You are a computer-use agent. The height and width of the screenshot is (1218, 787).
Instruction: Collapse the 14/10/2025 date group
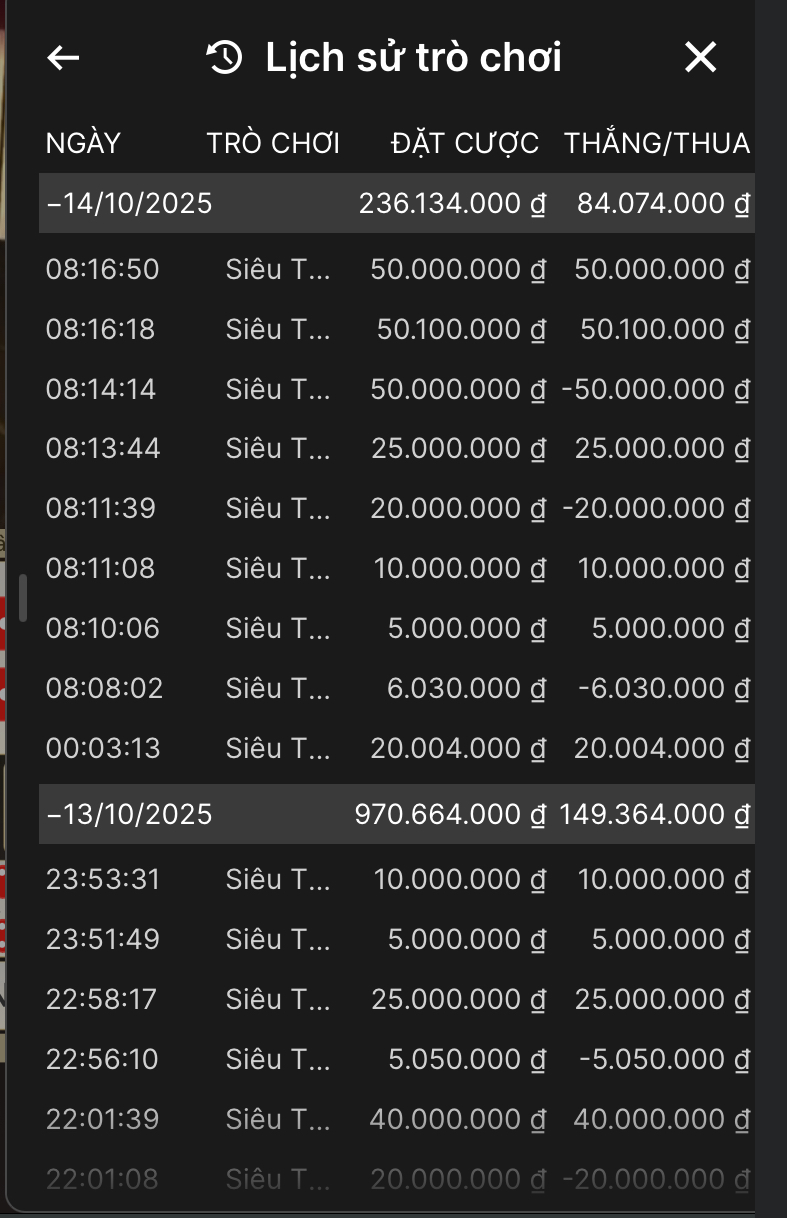point(130,204)
